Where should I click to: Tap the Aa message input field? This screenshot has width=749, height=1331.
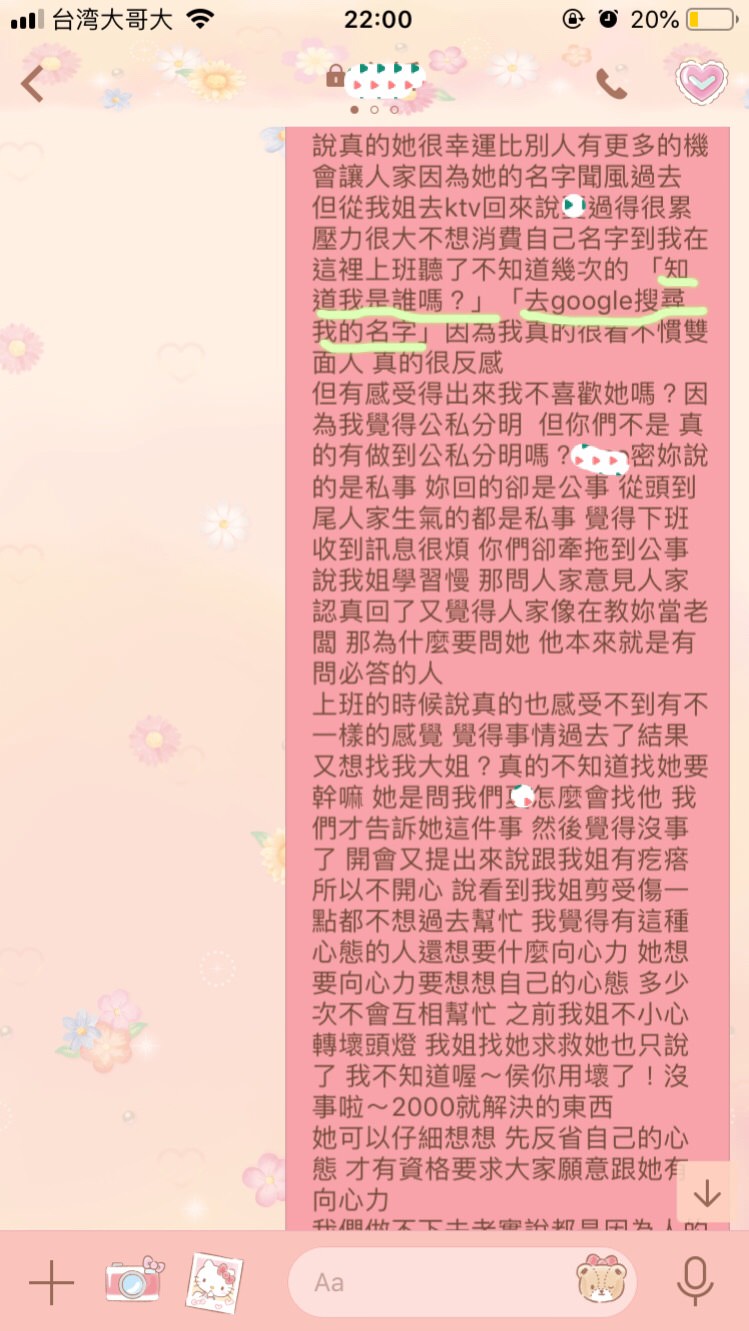(x=430, y=1282)
